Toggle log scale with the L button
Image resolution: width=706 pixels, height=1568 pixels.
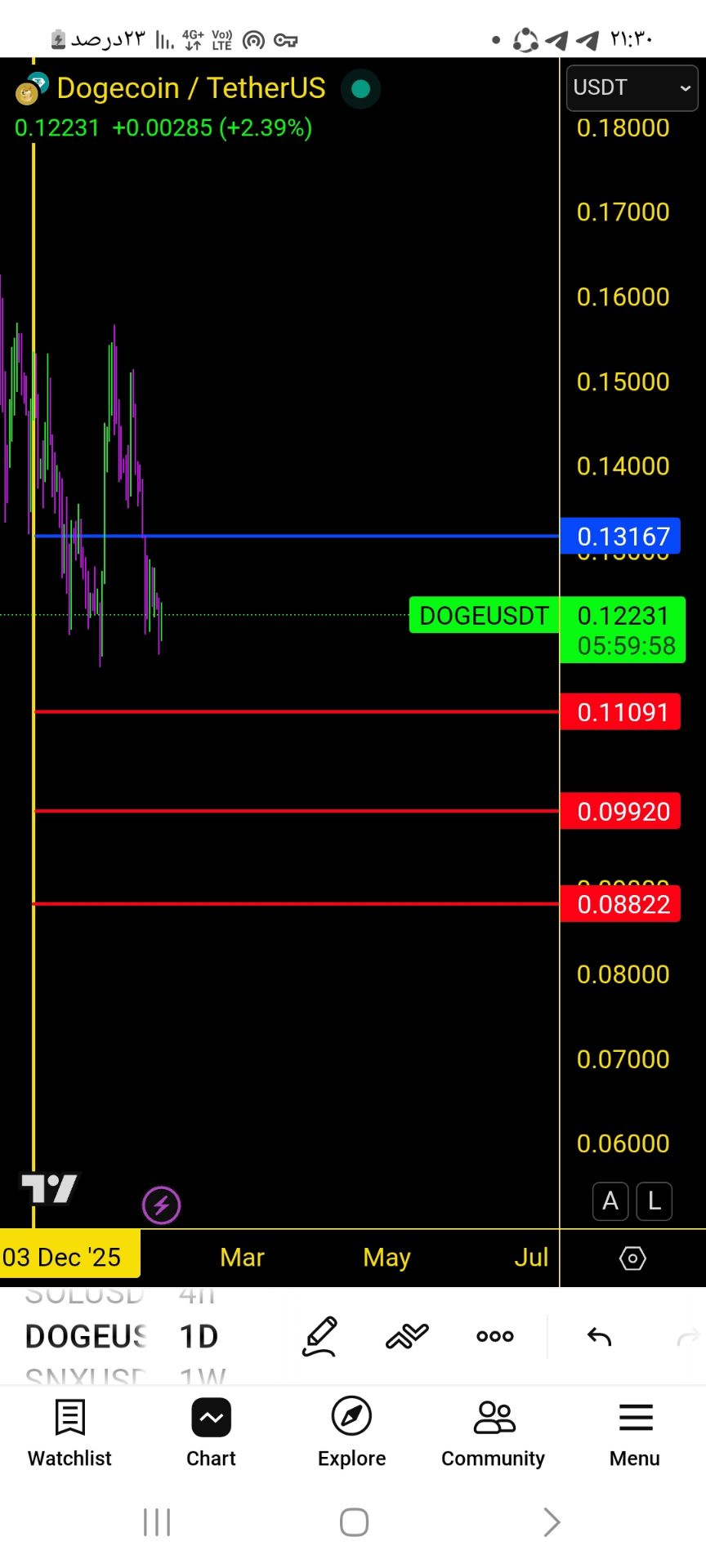[x=655, y=1200]
